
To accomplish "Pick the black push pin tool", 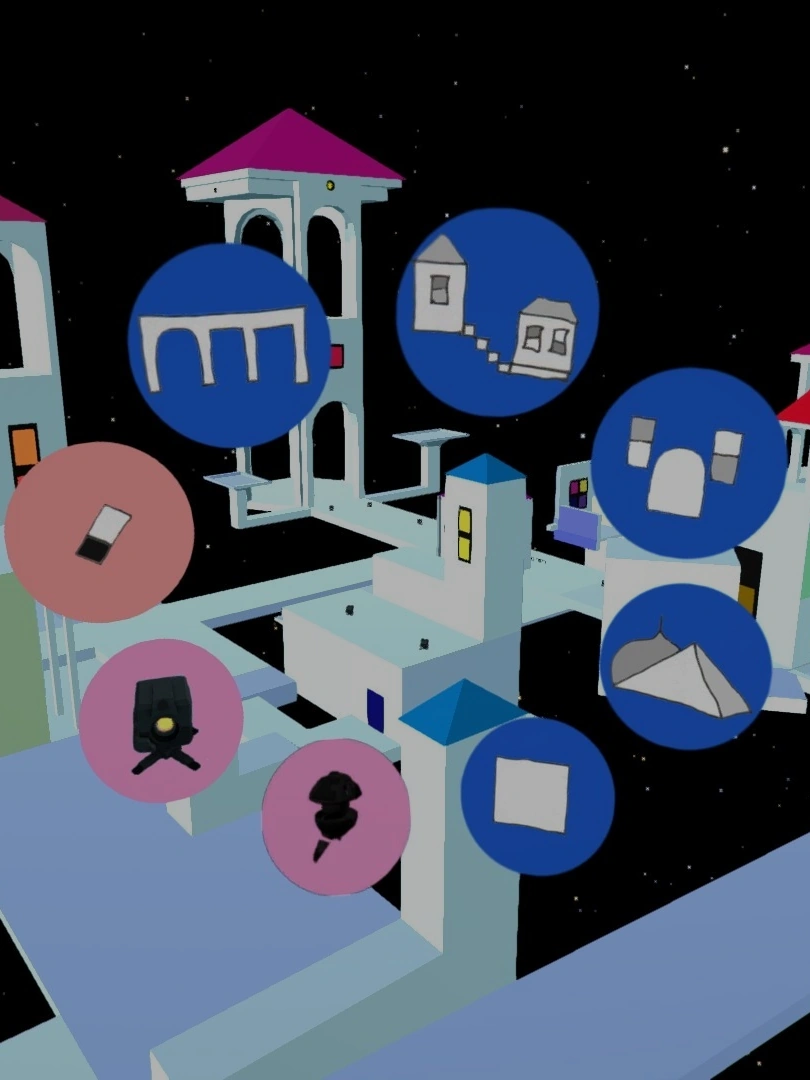I will pos(336,816).
